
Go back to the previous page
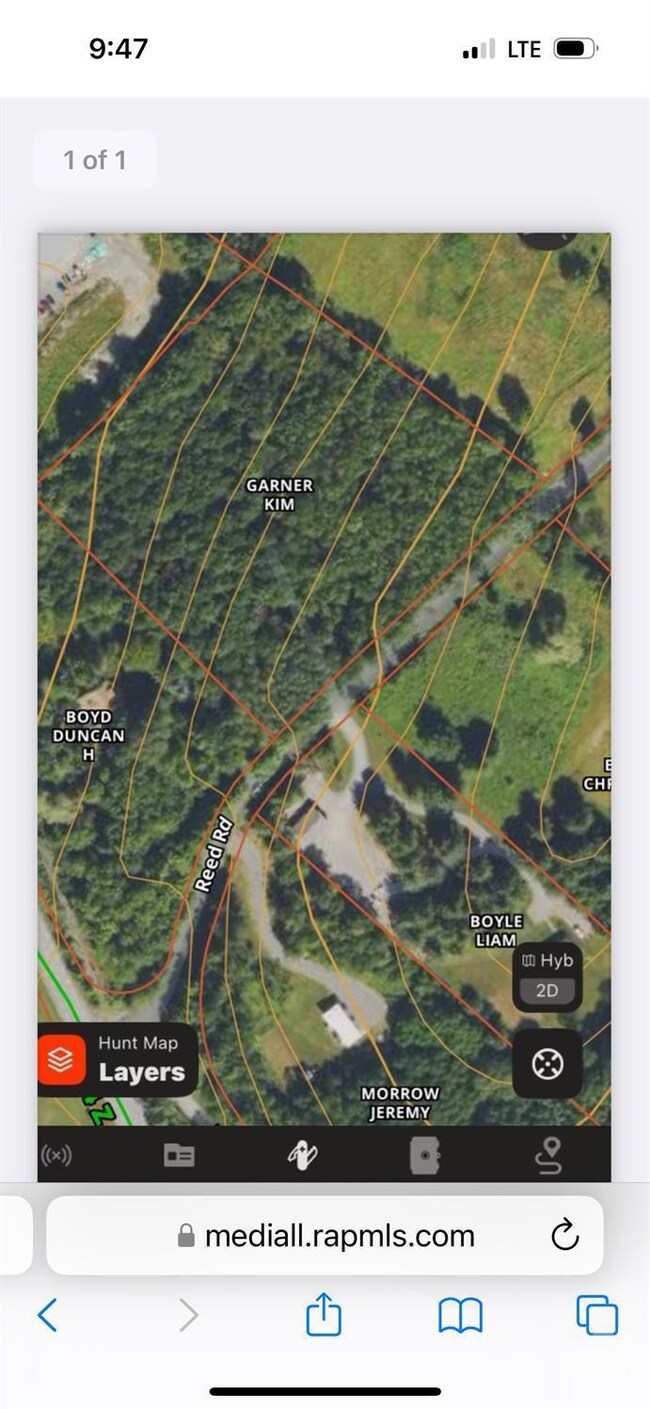47,1315
